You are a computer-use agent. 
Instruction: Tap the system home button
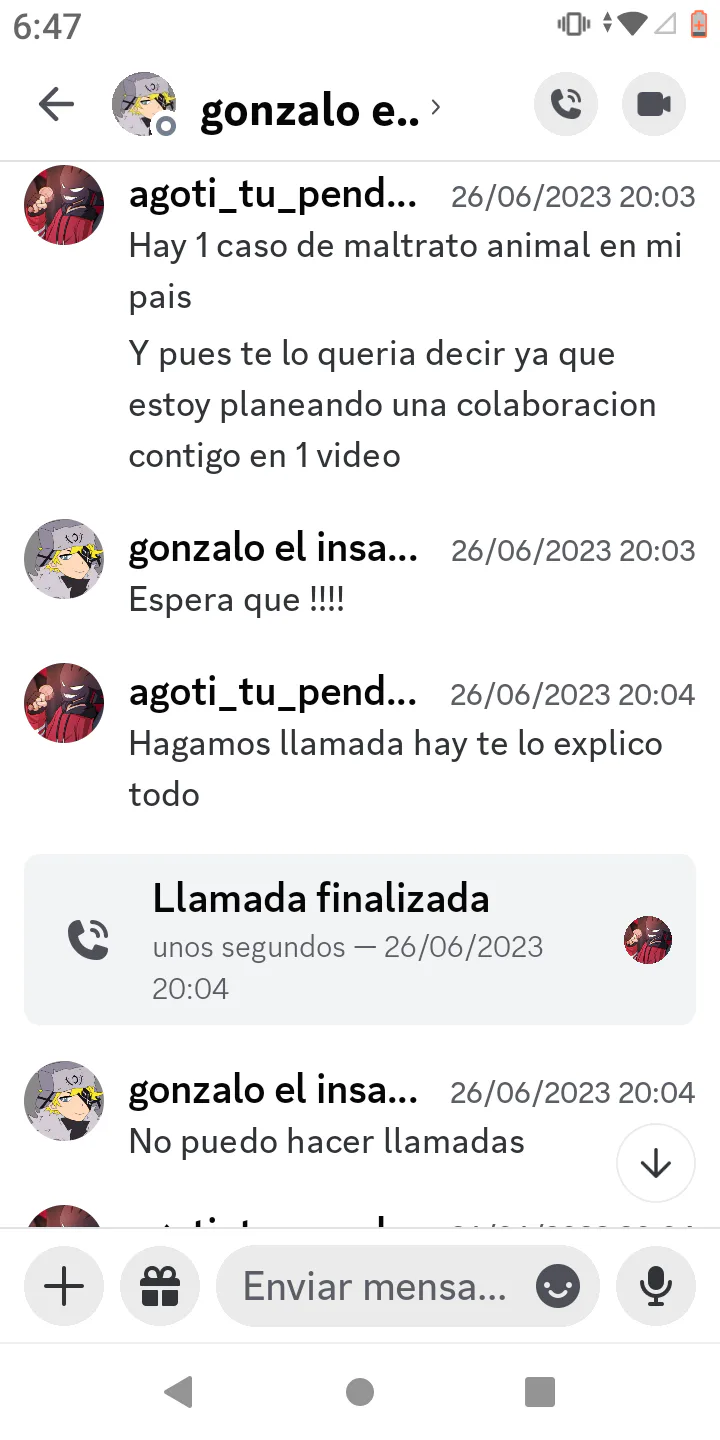(359, 1391)
